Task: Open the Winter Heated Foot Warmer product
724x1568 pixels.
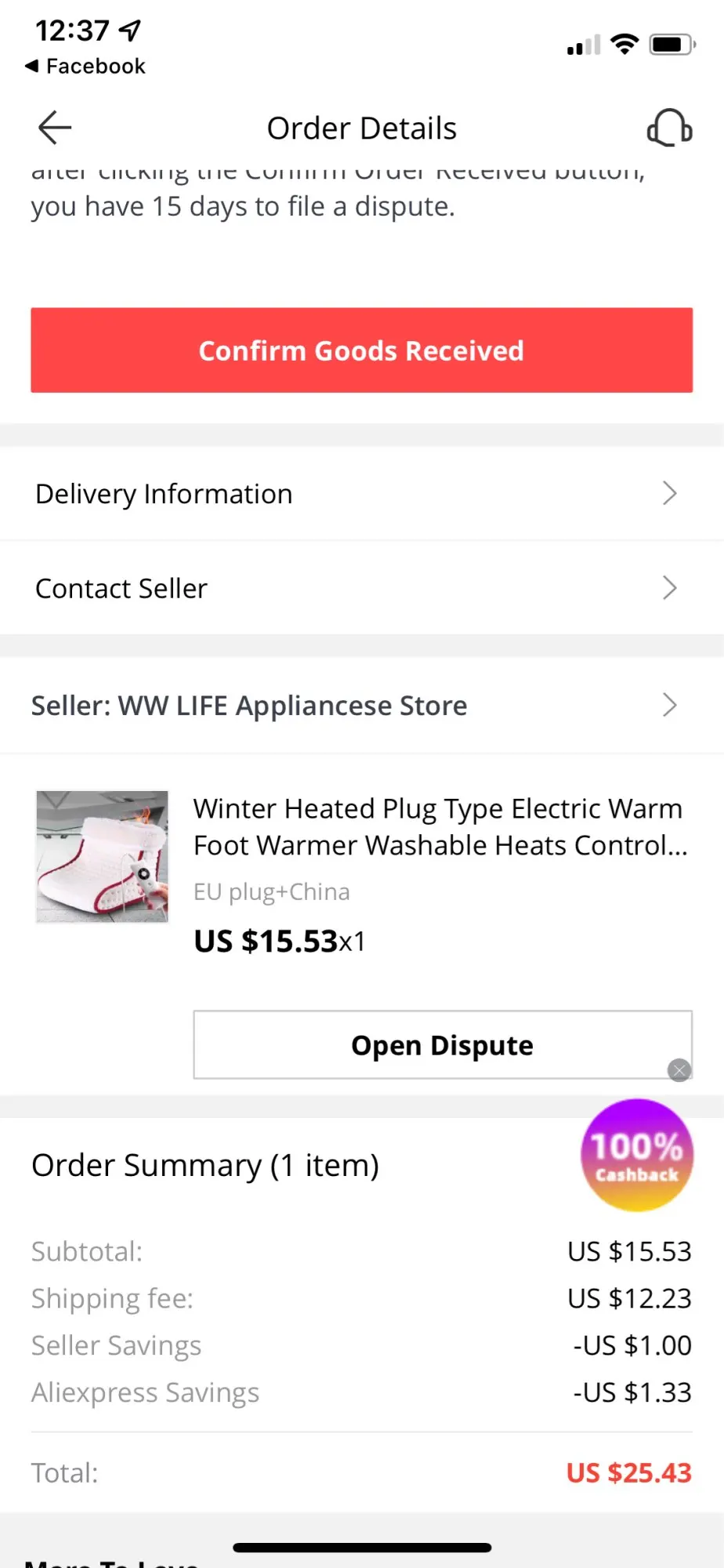Action: pos(439,827)
